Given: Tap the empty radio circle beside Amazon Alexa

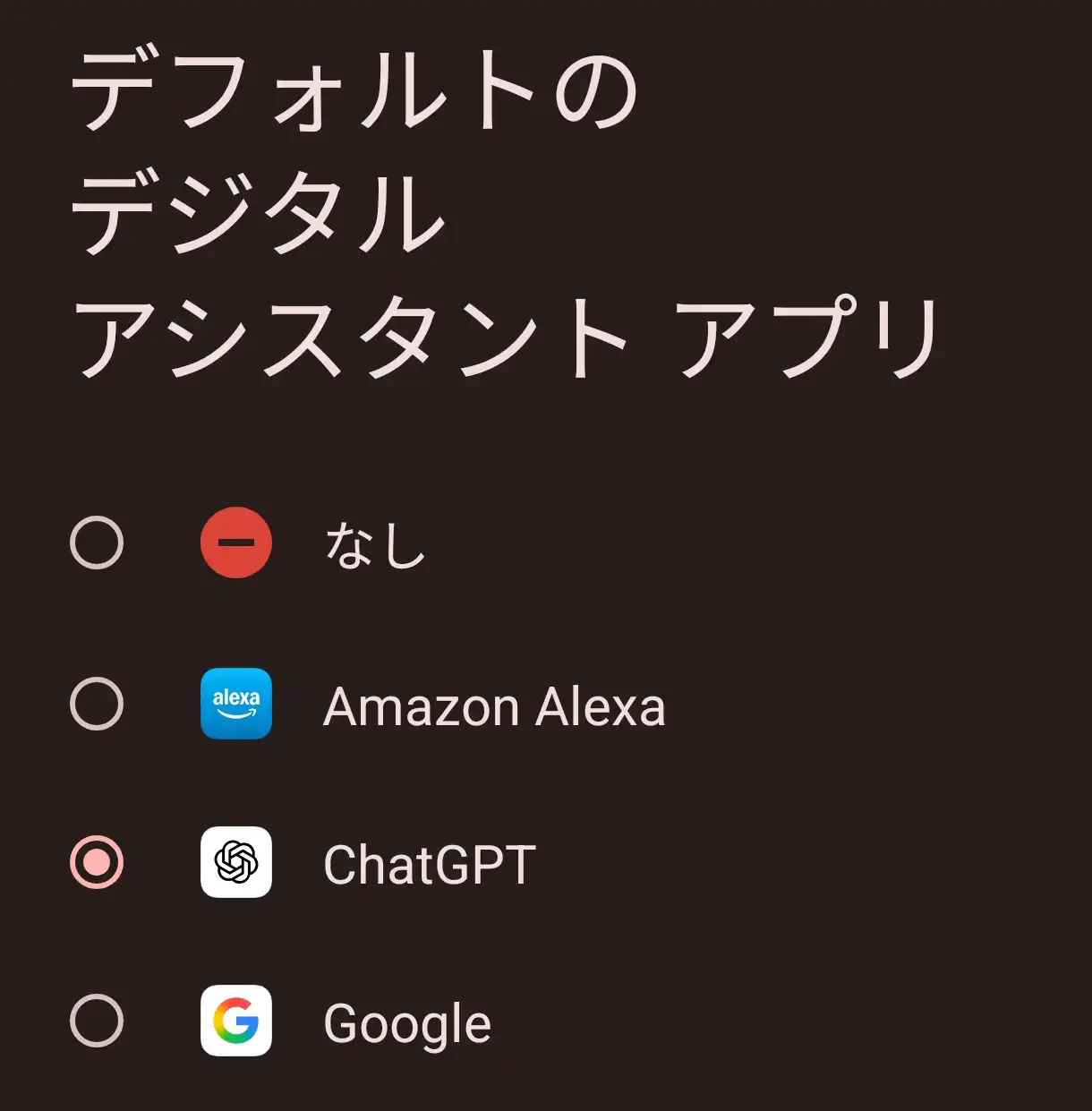Looking at the screenshot, I should (98, 705).
